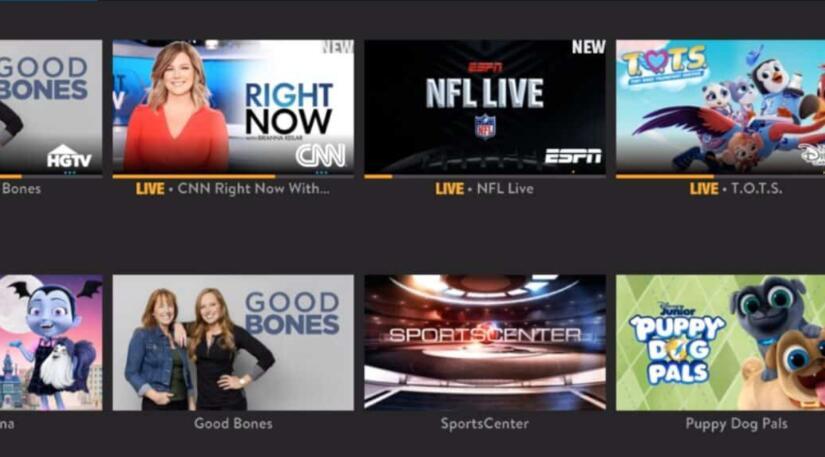
Task: Open the live CNN Right Now tile
Action: pyautogui.click(x=232, y=107)
